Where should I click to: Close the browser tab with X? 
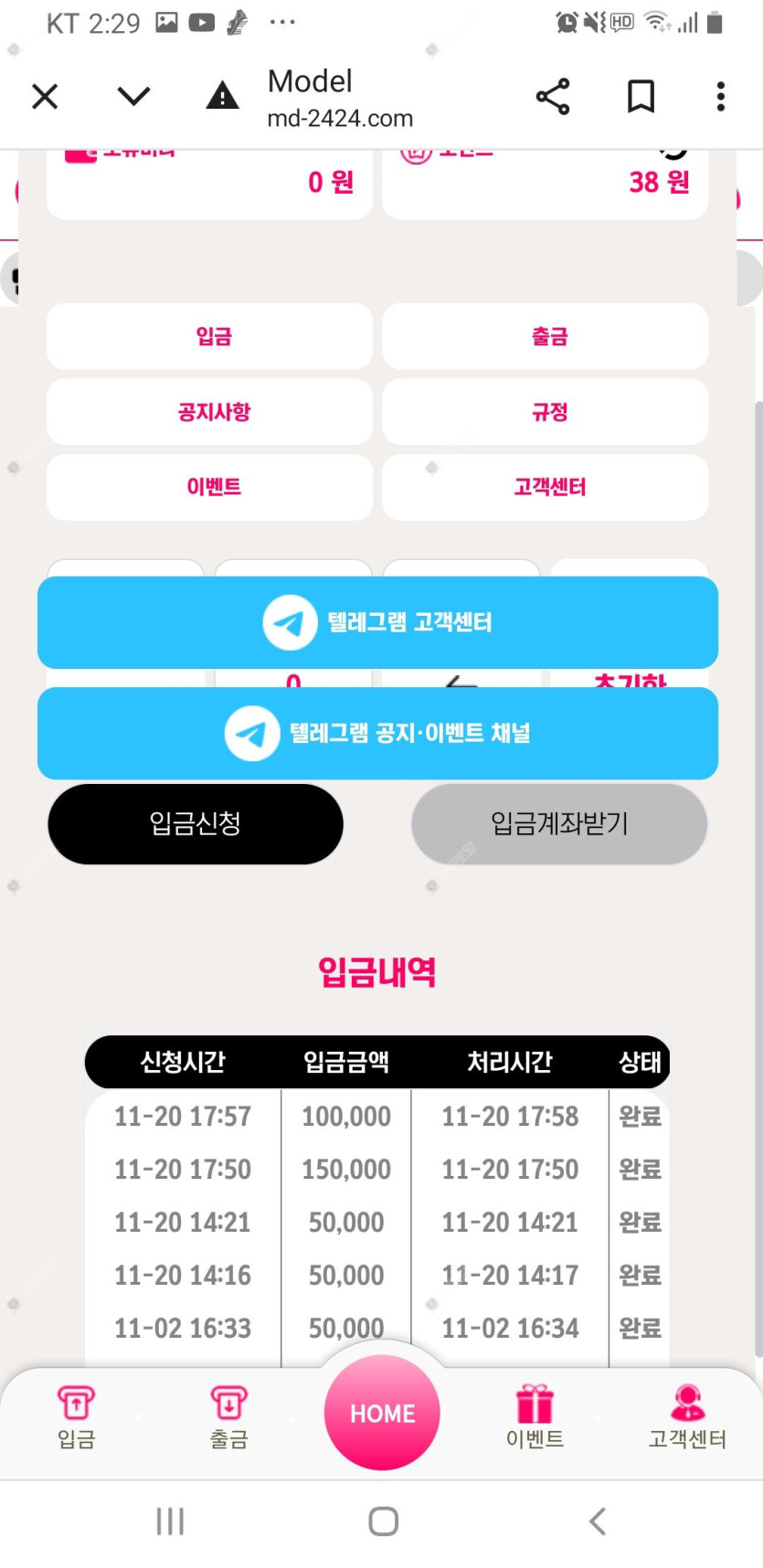click(45, 96)
